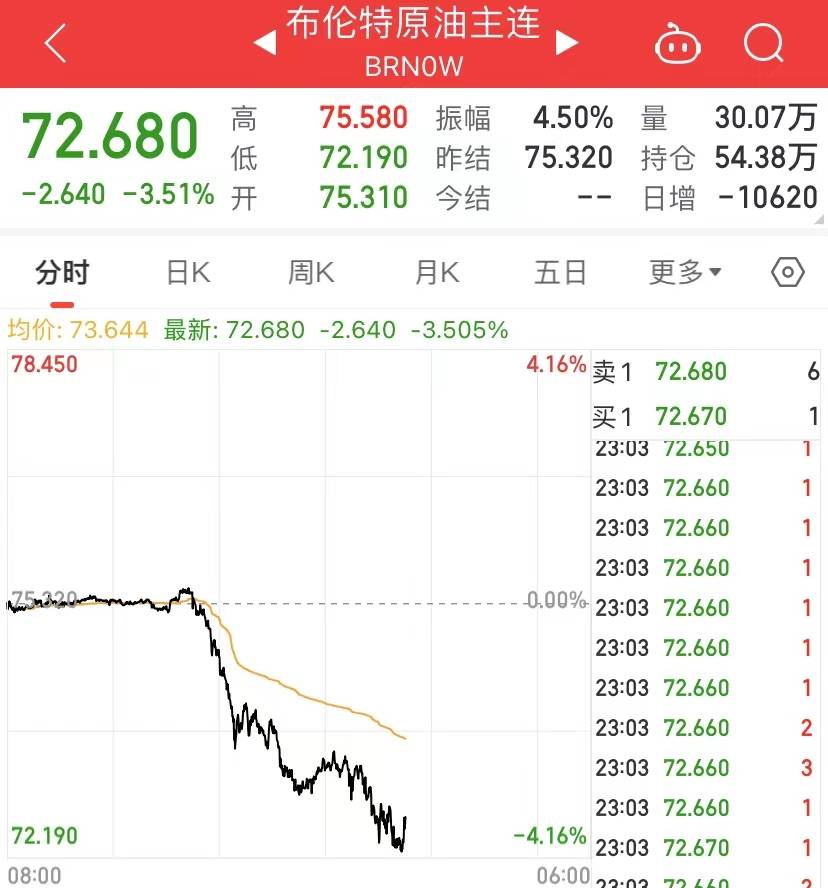Tap the 振幅 4.50% value
Image resolution: width=828 pixels, height=888 pixels.
point(575,118)
